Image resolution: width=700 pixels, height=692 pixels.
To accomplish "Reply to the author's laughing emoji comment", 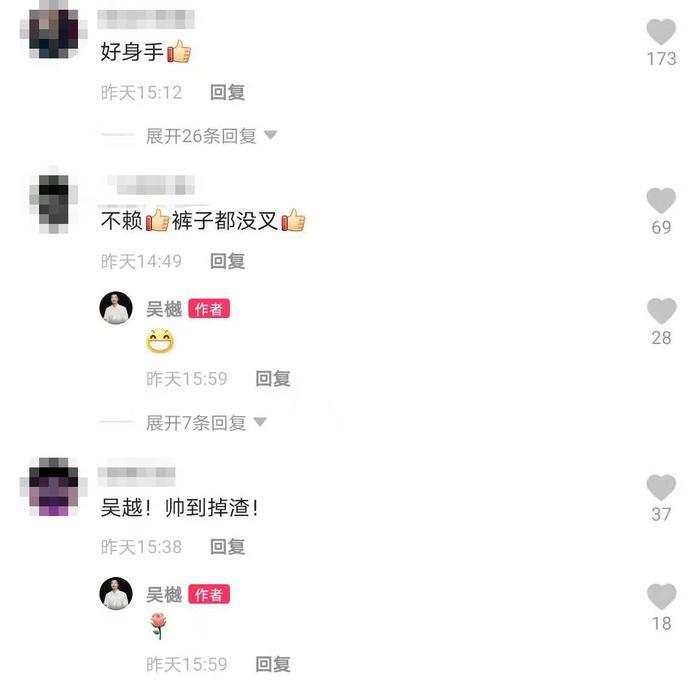I will pos(273,379).
